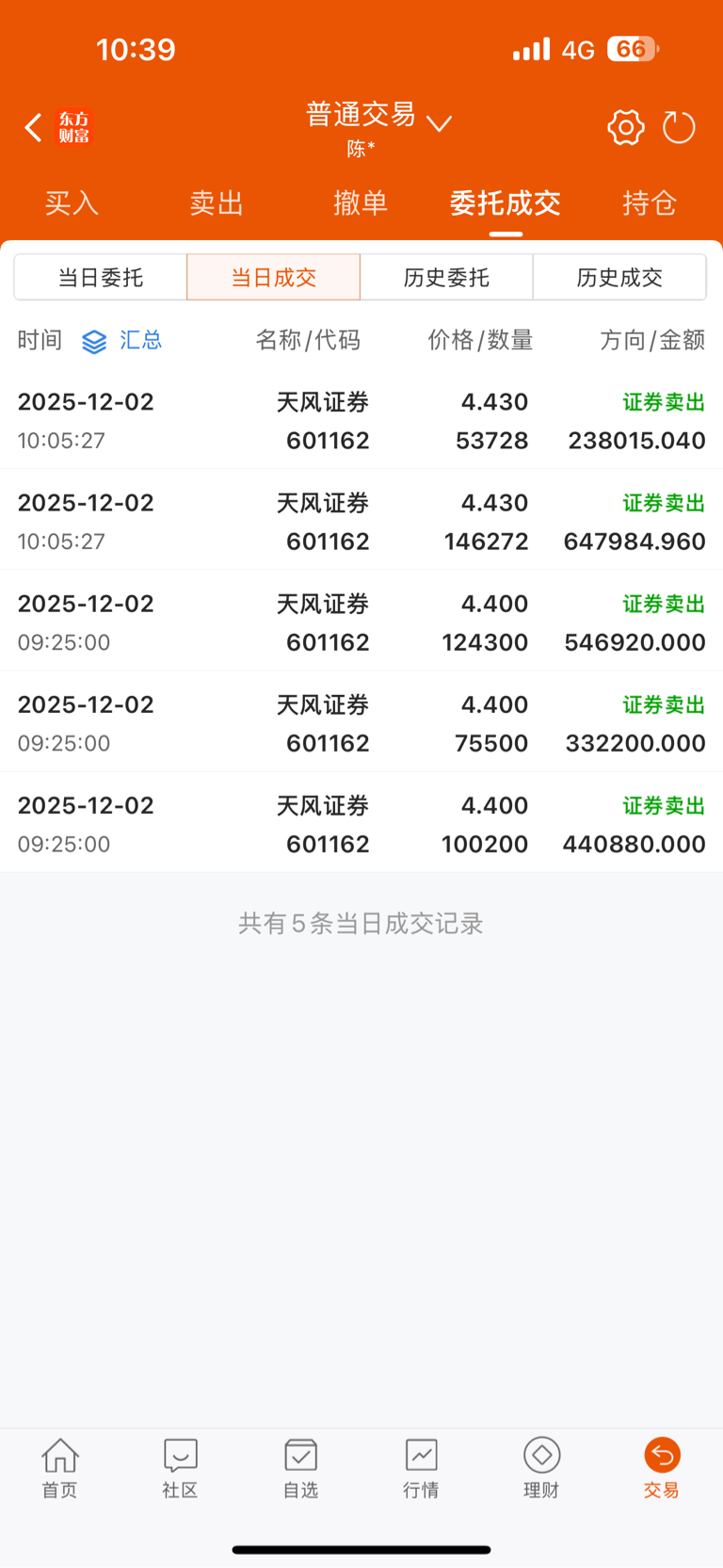Switch to the 买入 tab
Screen dimensions: 723x1568
pos(72,202)
